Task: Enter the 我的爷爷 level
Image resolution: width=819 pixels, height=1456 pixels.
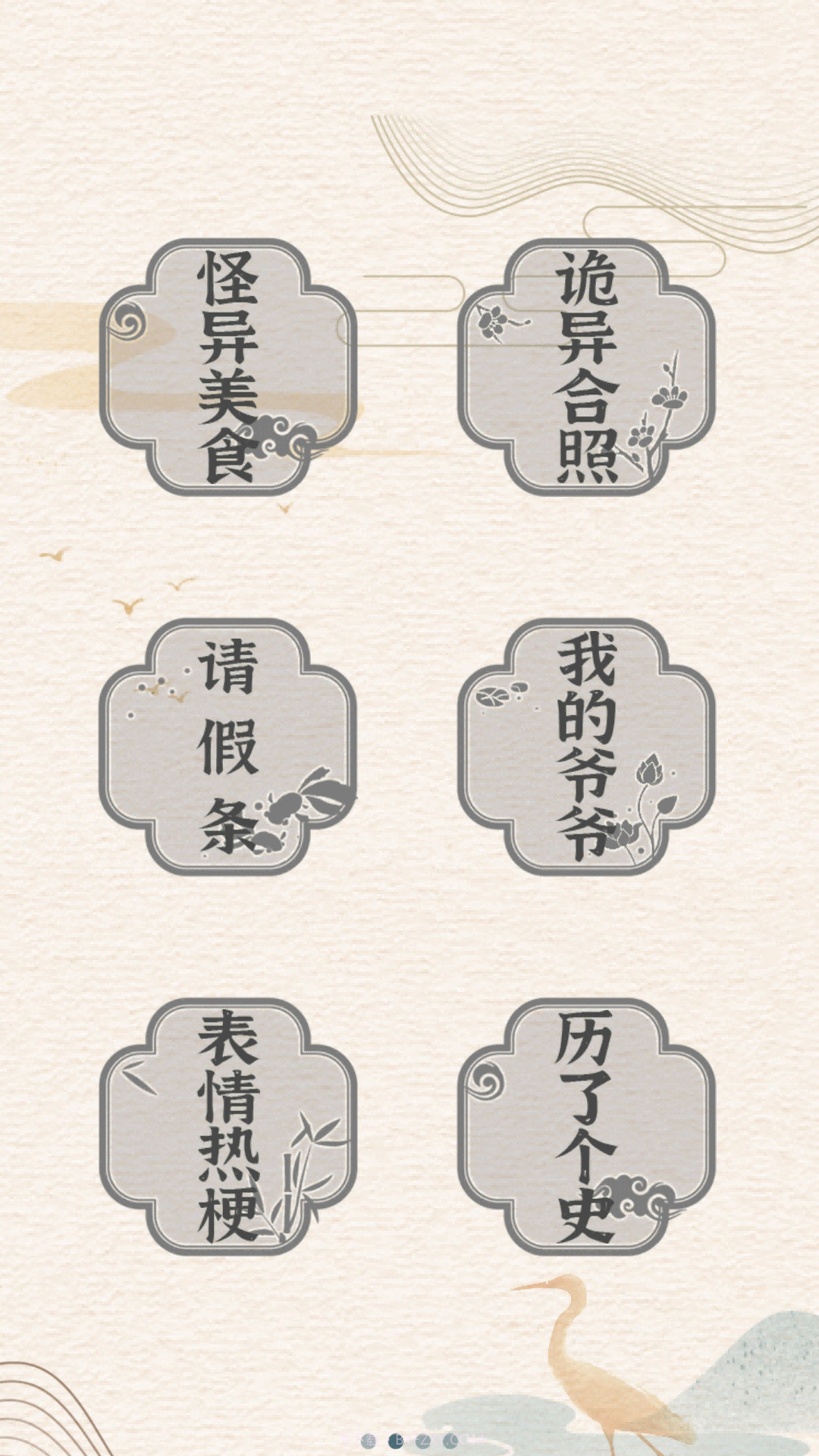Action: click(x=591, y=747)
